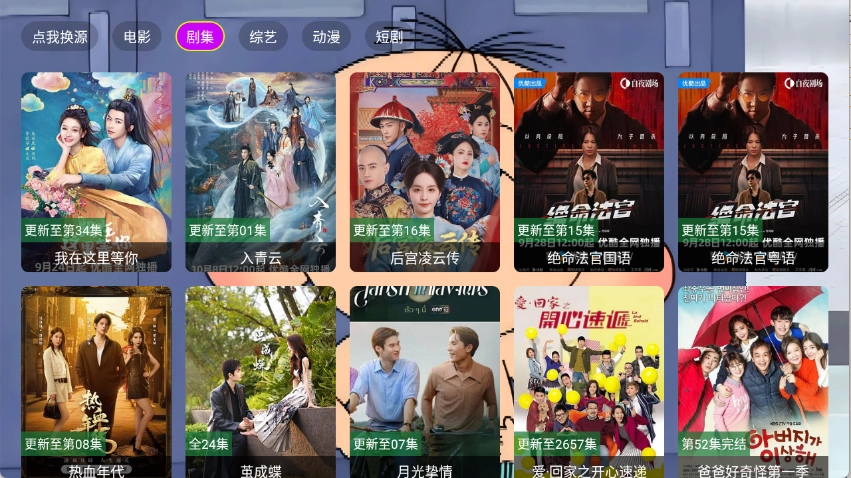The height and width of the screenshot is (478, 851).
Task: Switch to the 电影 tab
Action: click(x=137, y=37)
